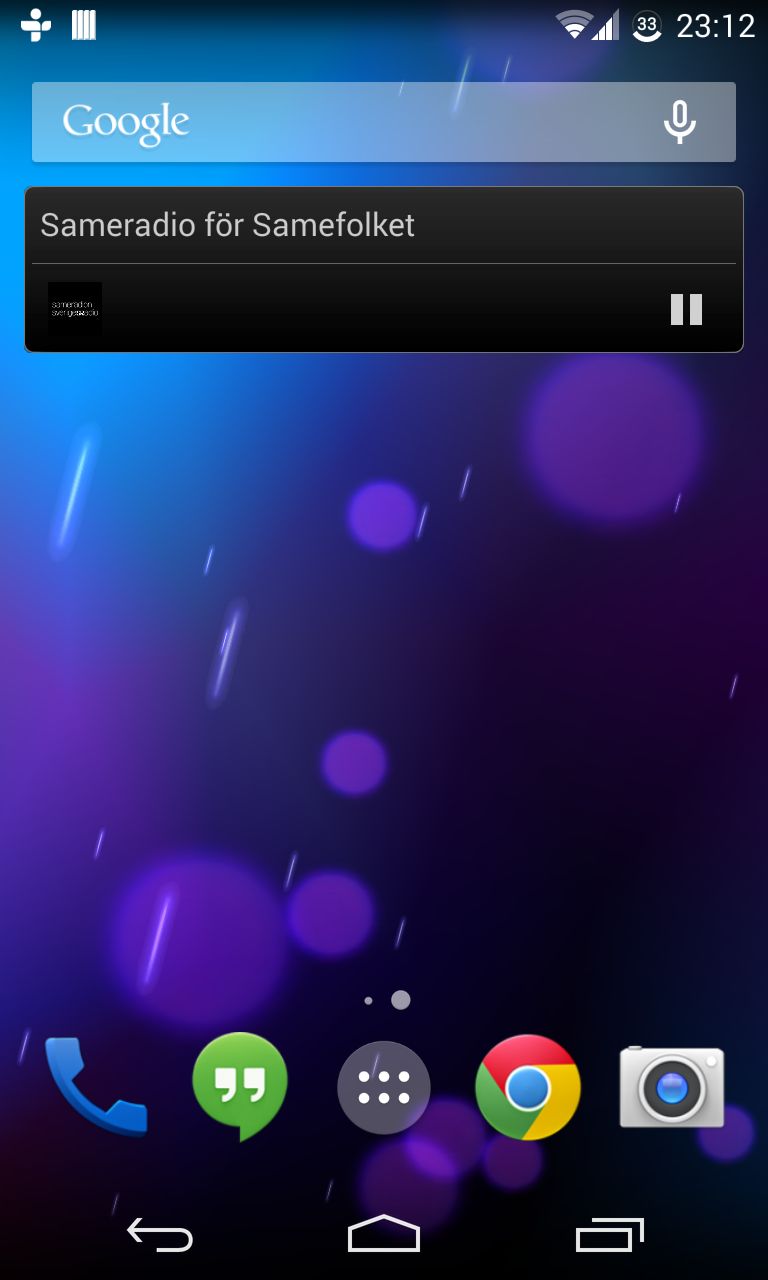Open the Phone dialer app
Screen dimensions: 768x1280
tap(94, 1087)
